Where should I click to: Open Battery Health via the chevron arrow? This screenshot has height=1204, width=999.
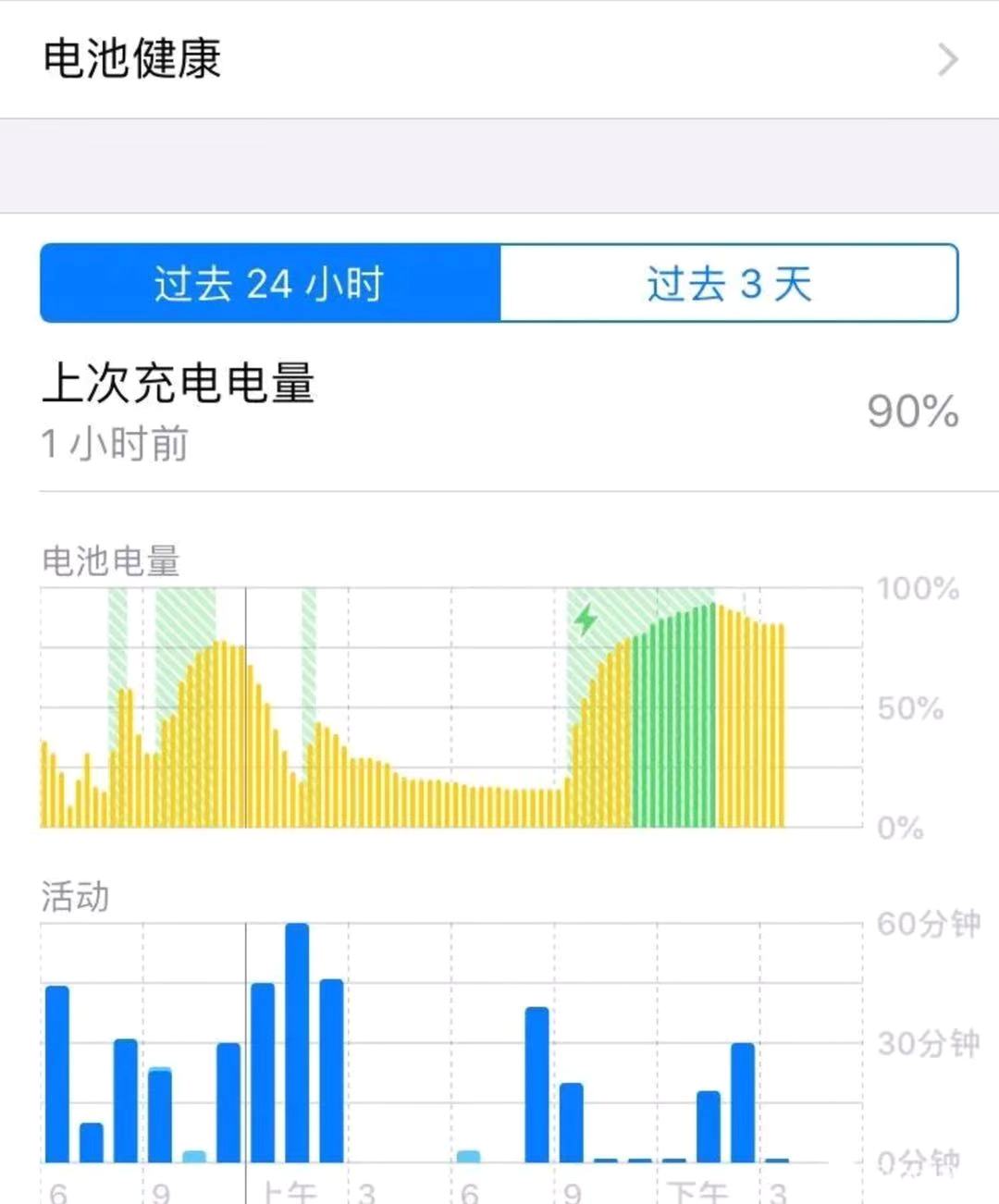(948, 60)
